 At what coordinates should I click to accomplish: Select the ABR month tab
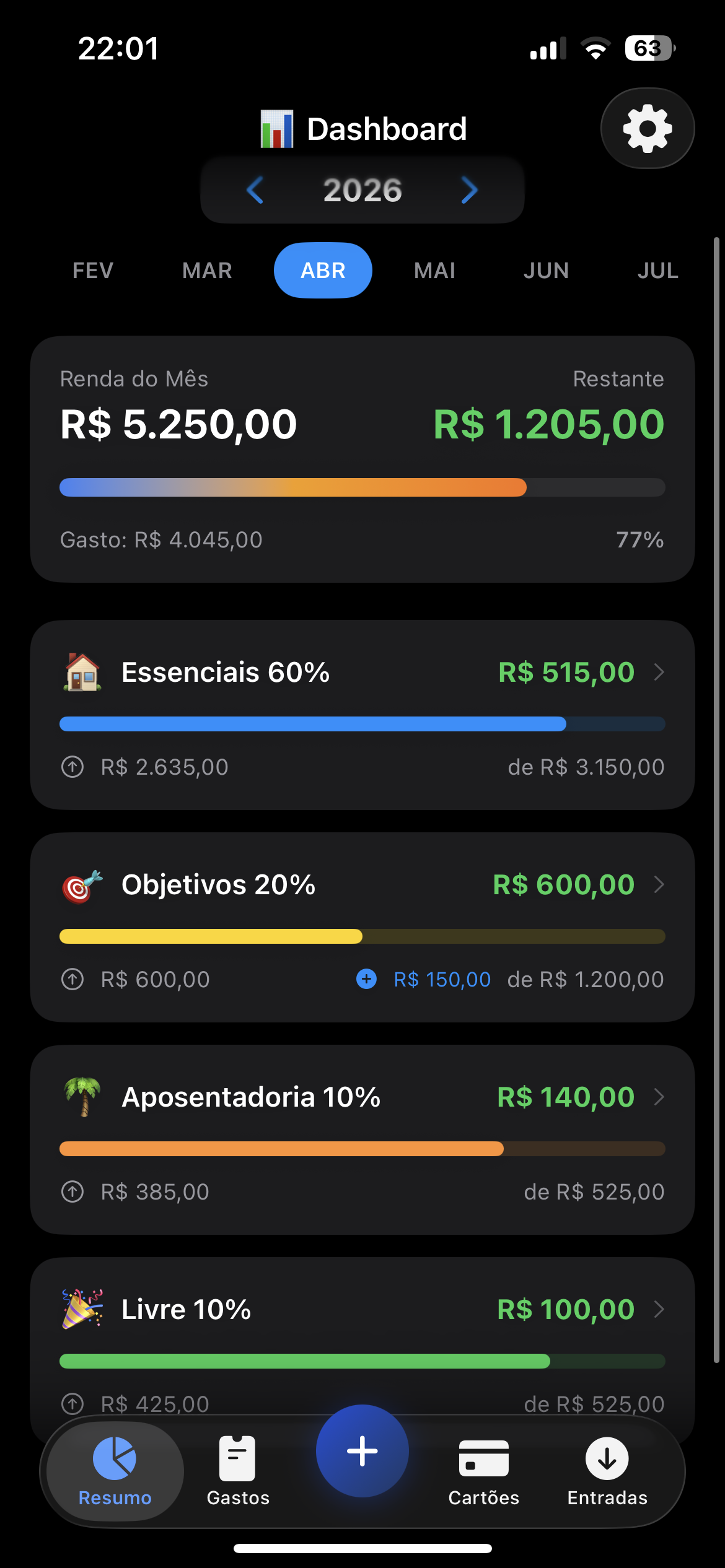(x=323, y=271)
